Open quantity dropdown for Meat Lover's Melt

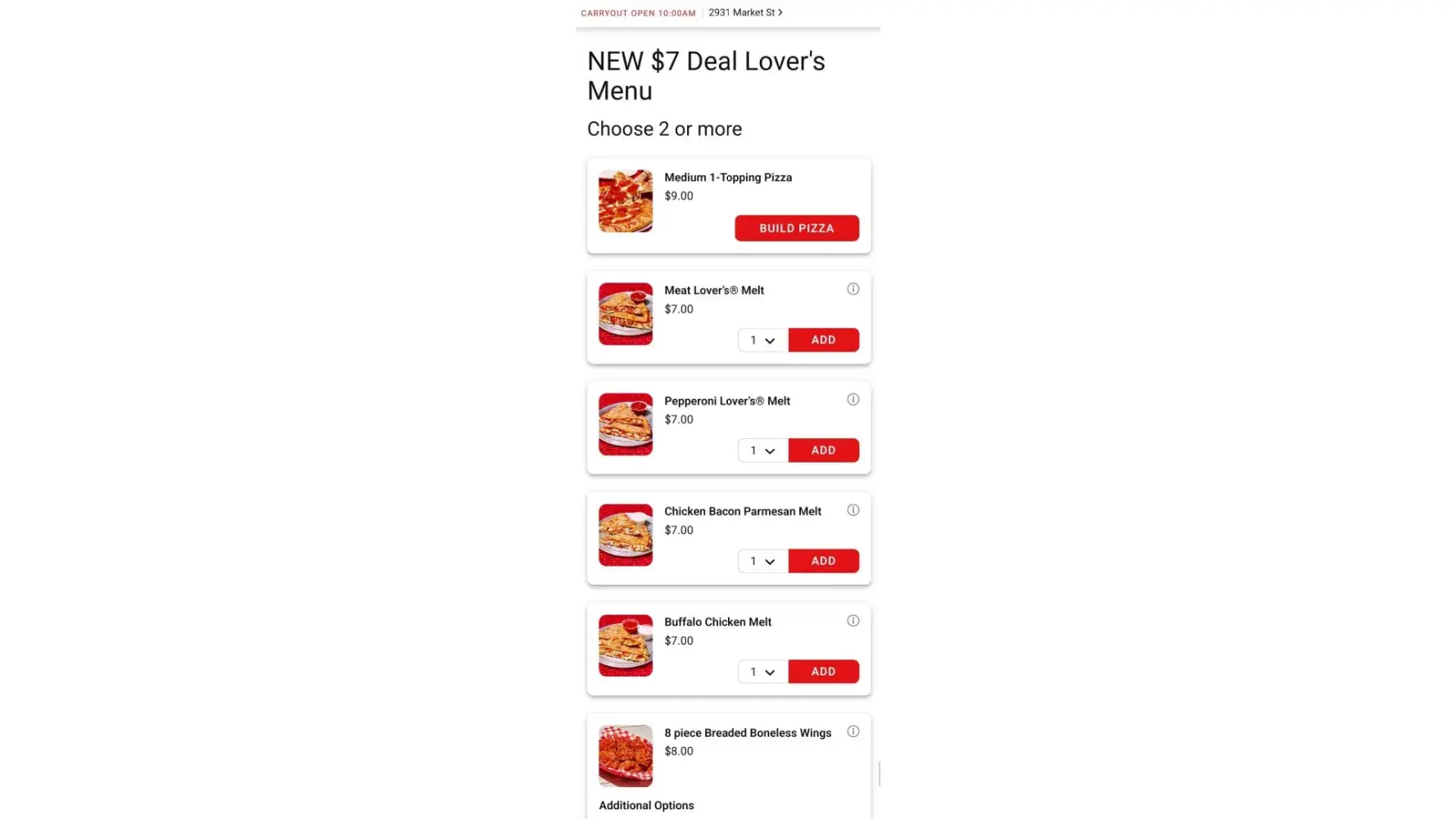tap(762, 340)
